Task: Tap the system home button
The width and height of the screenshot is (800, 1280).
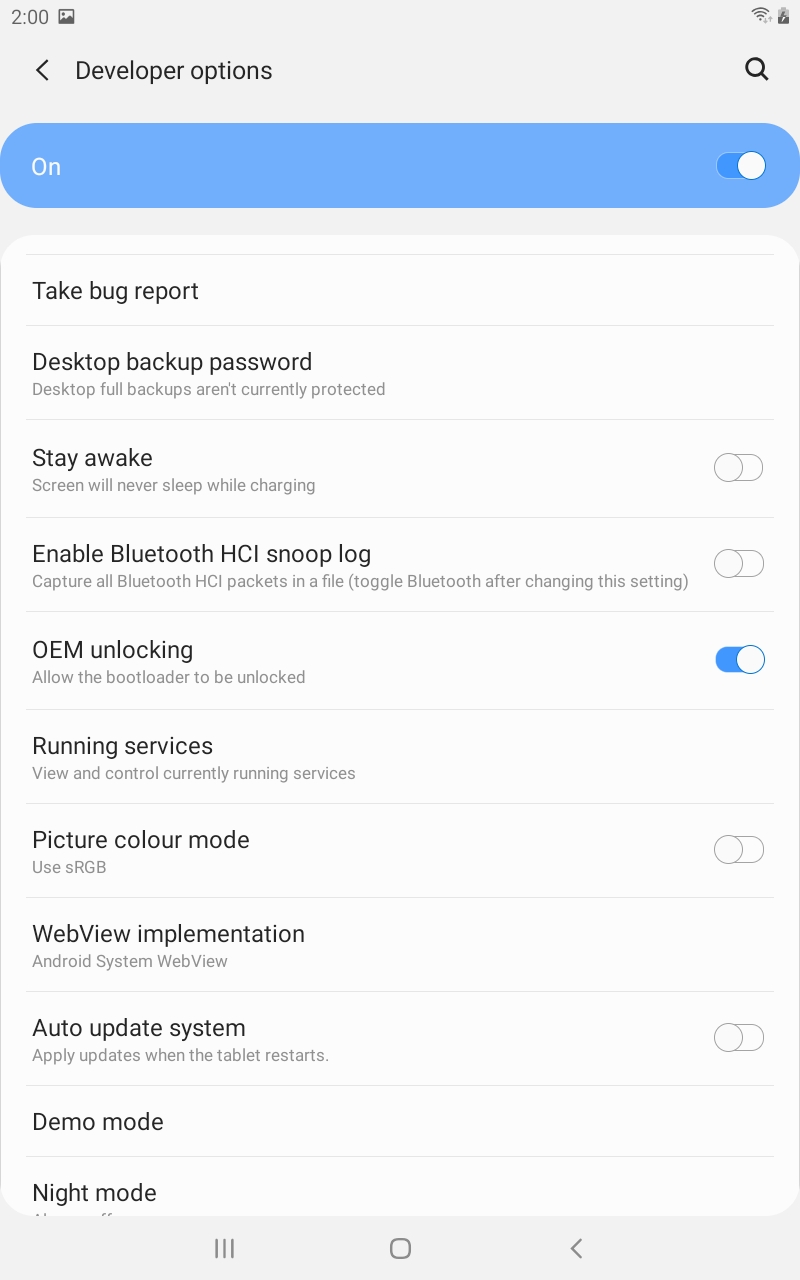Action: (400, 1248)
